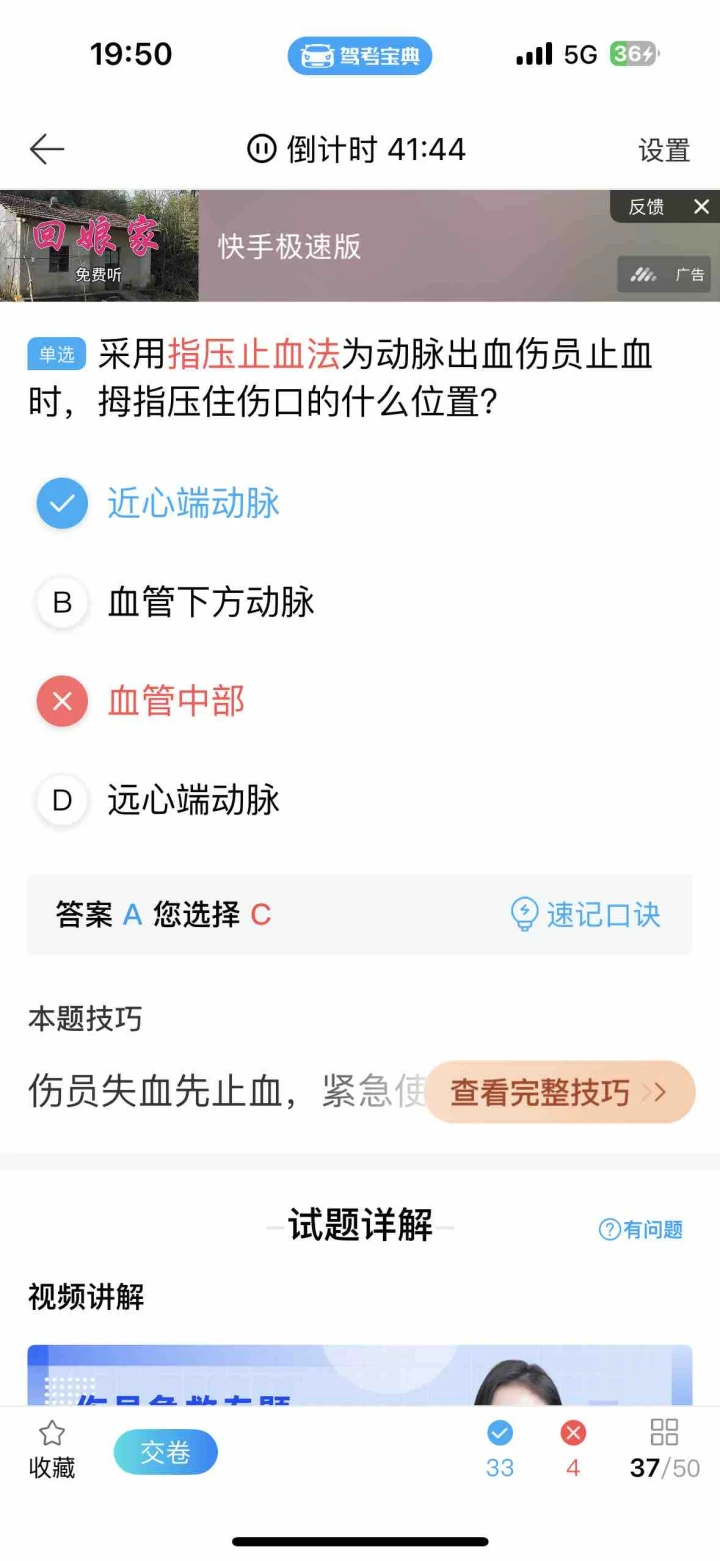Tap 反馈 on the ad banner

646,207
